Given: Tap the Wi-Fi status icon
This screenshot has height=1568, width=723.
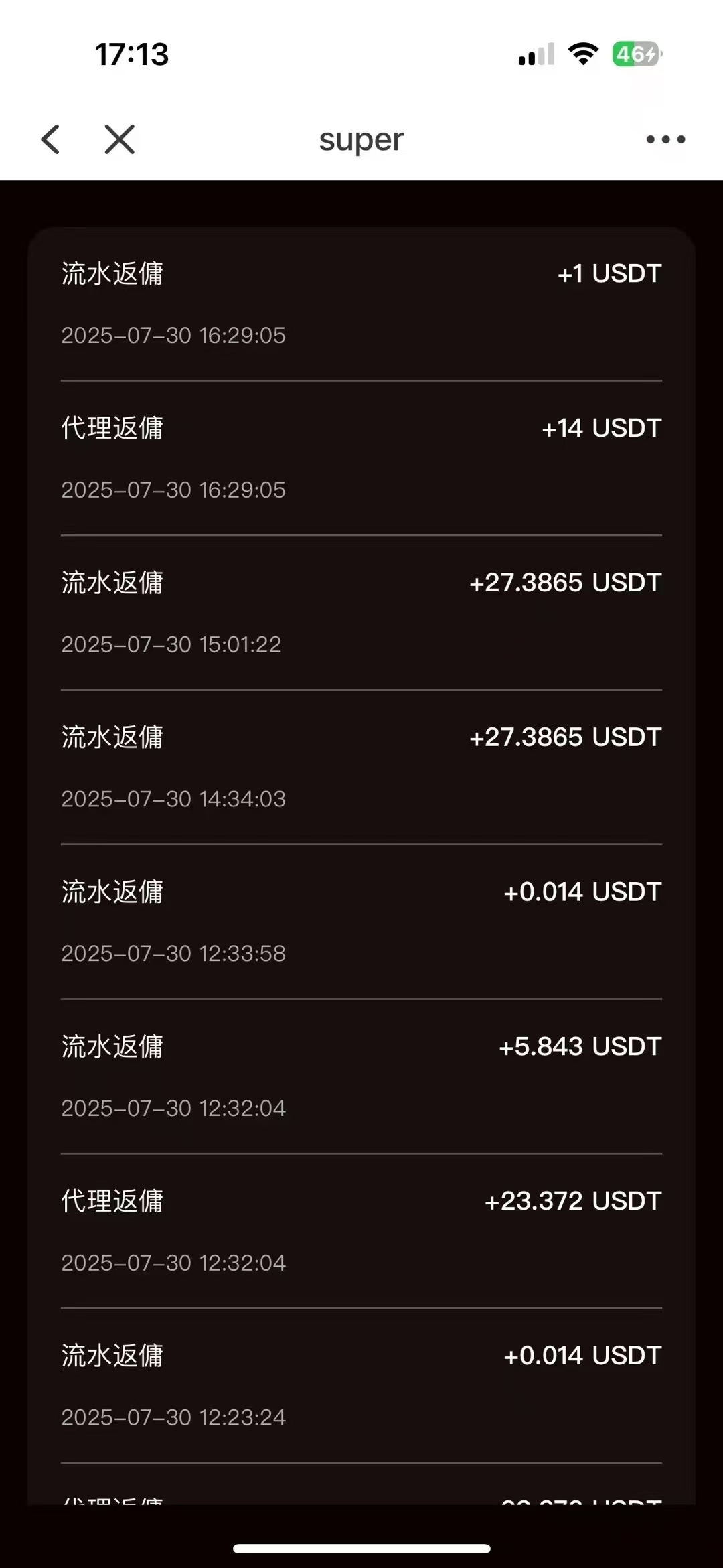Looking at the screenshot, I should 582,54.
